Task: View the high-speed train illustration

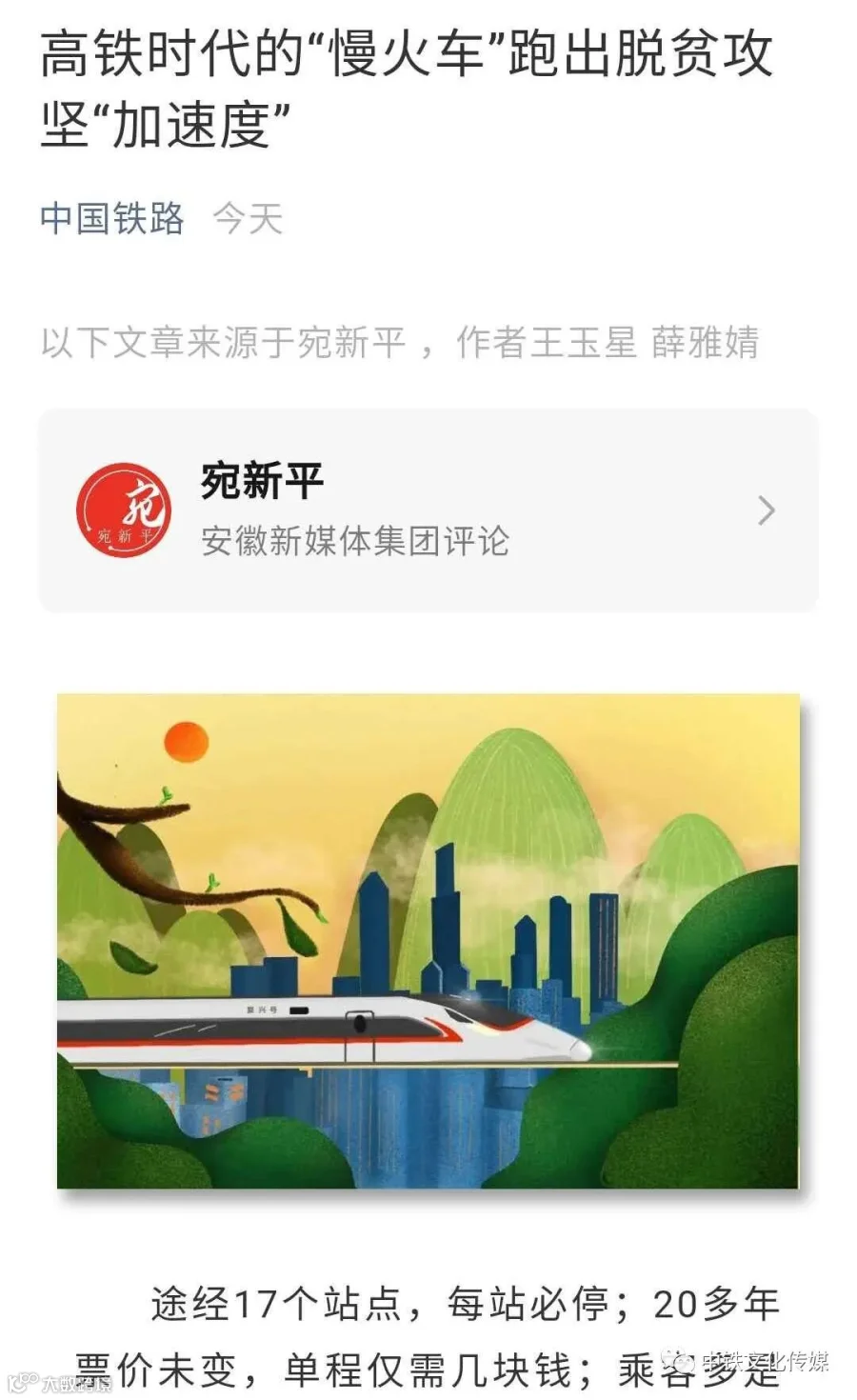Action: pyautogui.click(x=428, y=941)
